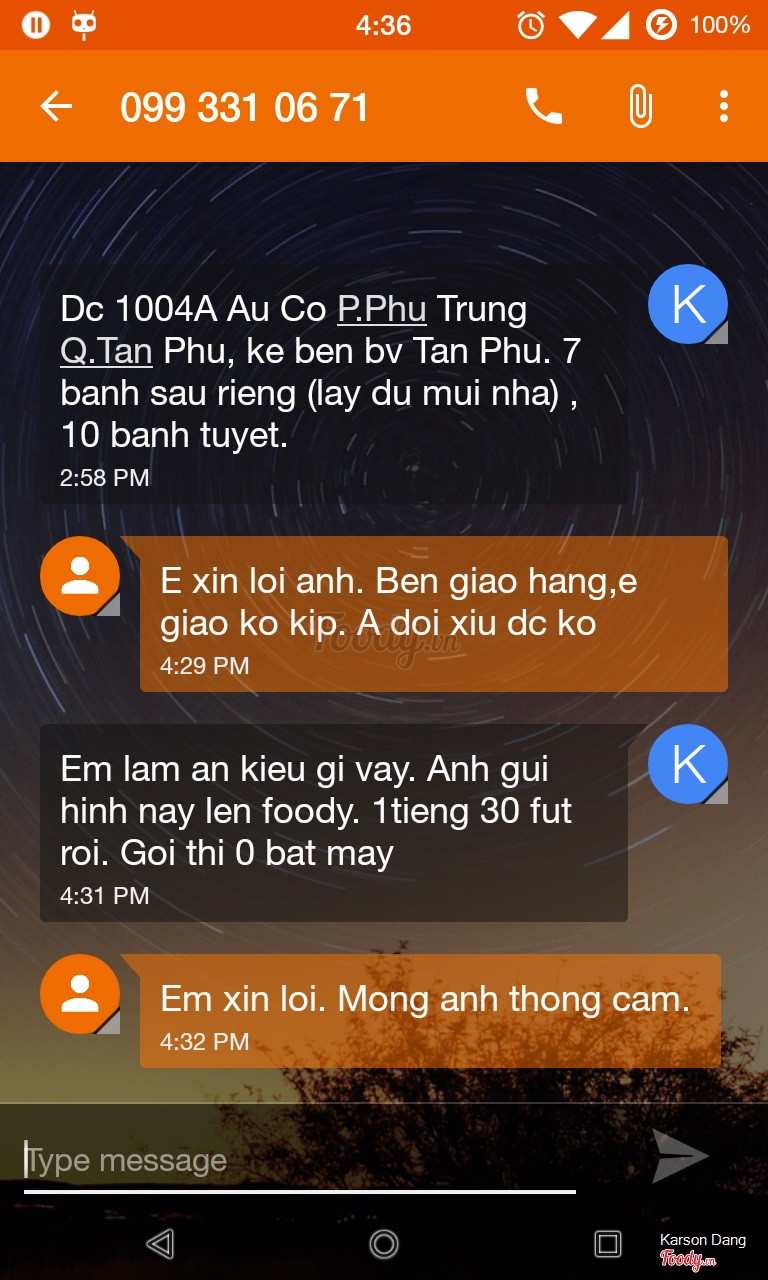
Task: Go back using the app bar arrow
Action: (56, 106)
